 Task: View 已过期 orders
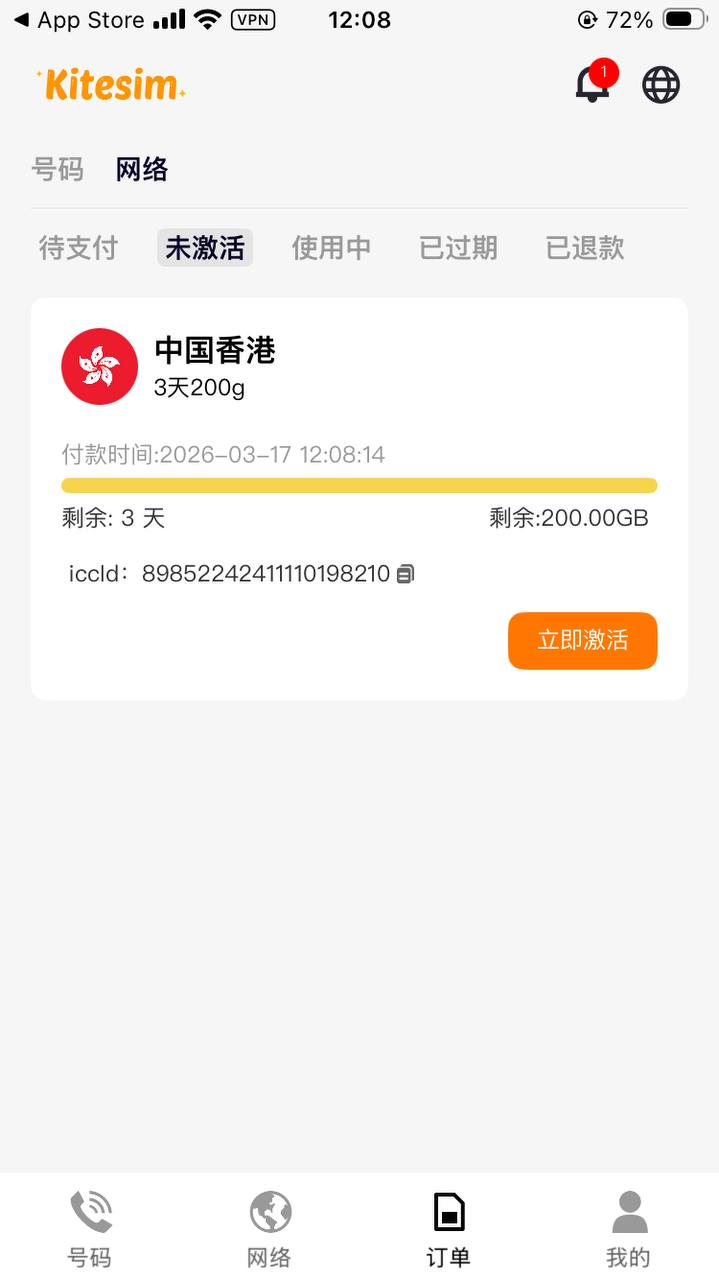pos(458,248)
